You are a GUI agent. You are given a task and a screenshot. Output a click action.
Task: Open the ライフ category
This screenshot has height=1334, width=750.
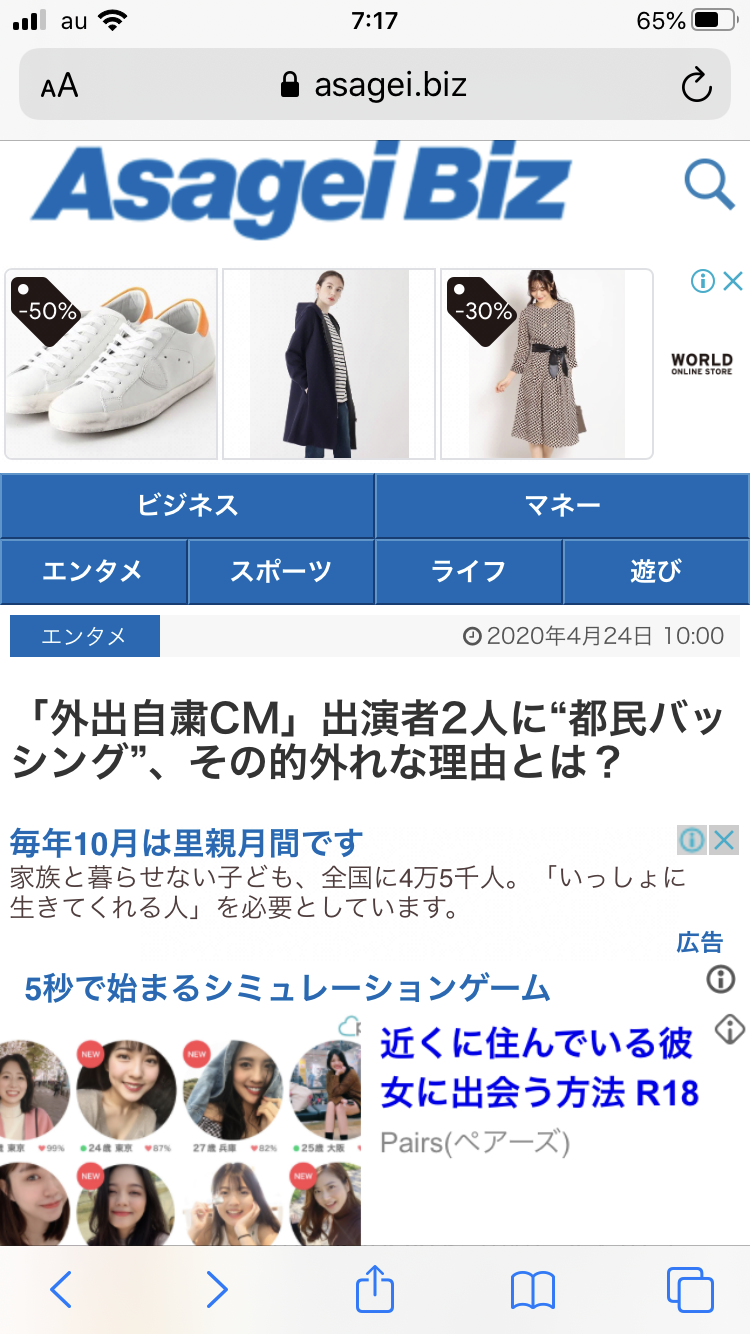click(x=468, y=572)
